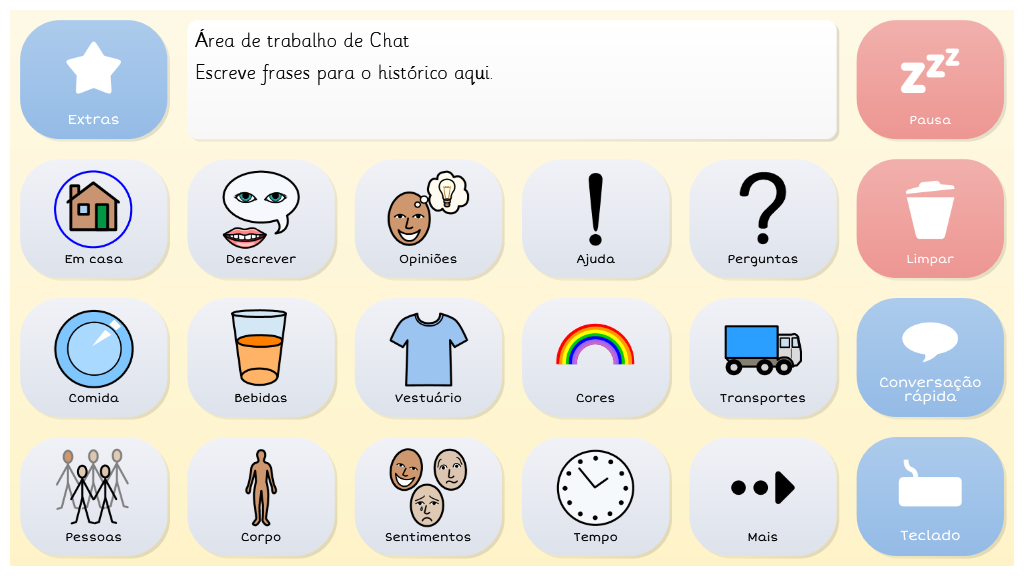Open the Bebidas tile

tap(261, 357)
